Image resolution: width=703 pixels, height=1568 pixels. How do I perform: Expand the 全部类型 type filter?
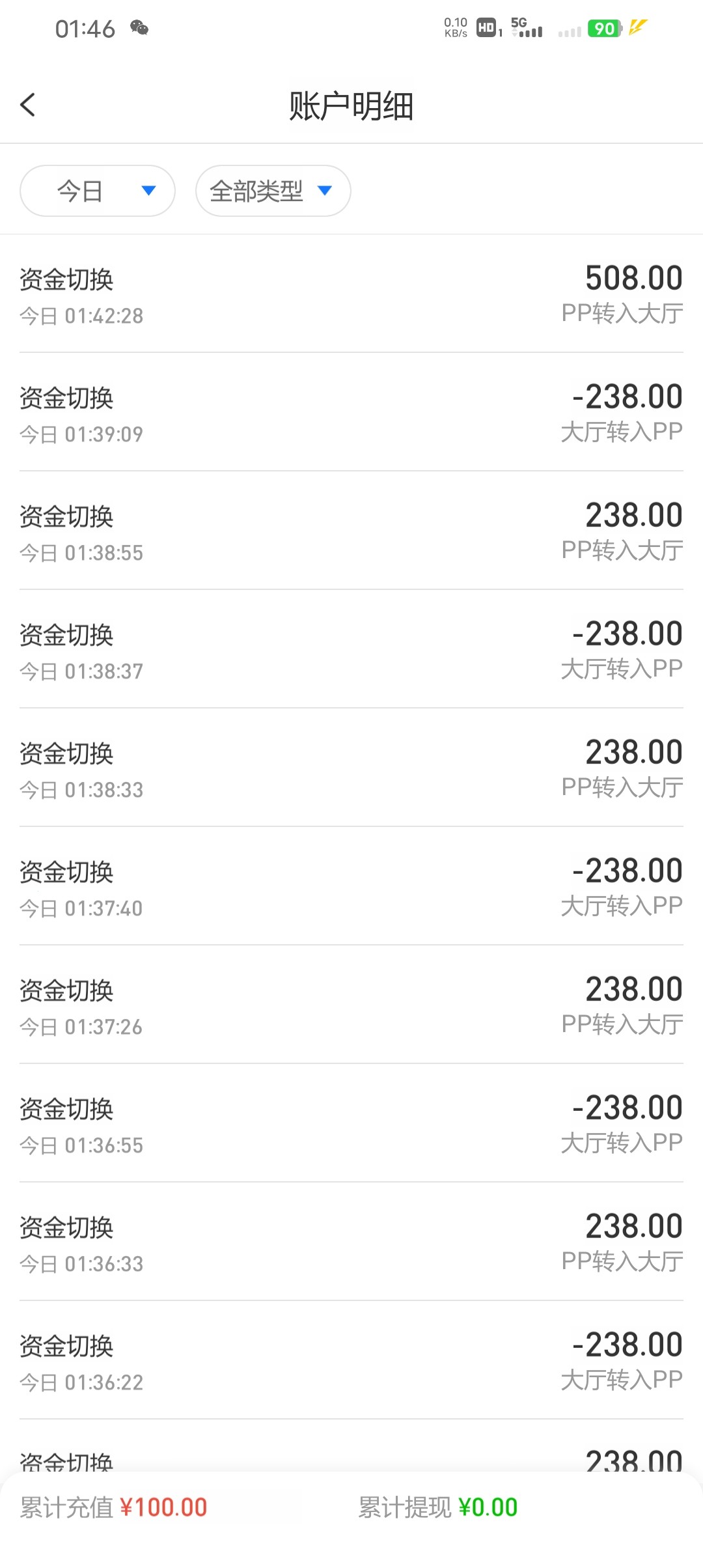[x=273, y=191]
